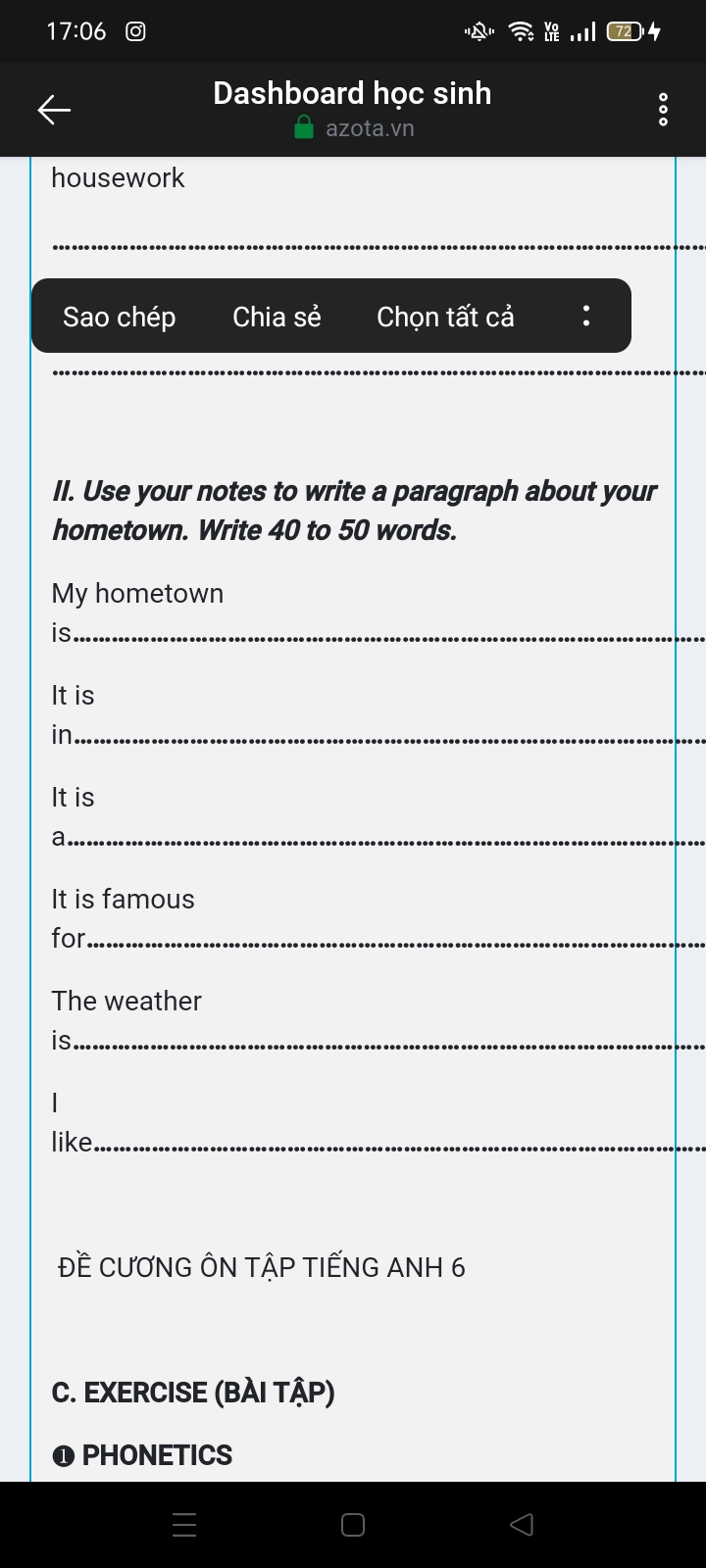Open more options in the text selection popup

click(x=585, y=316)
